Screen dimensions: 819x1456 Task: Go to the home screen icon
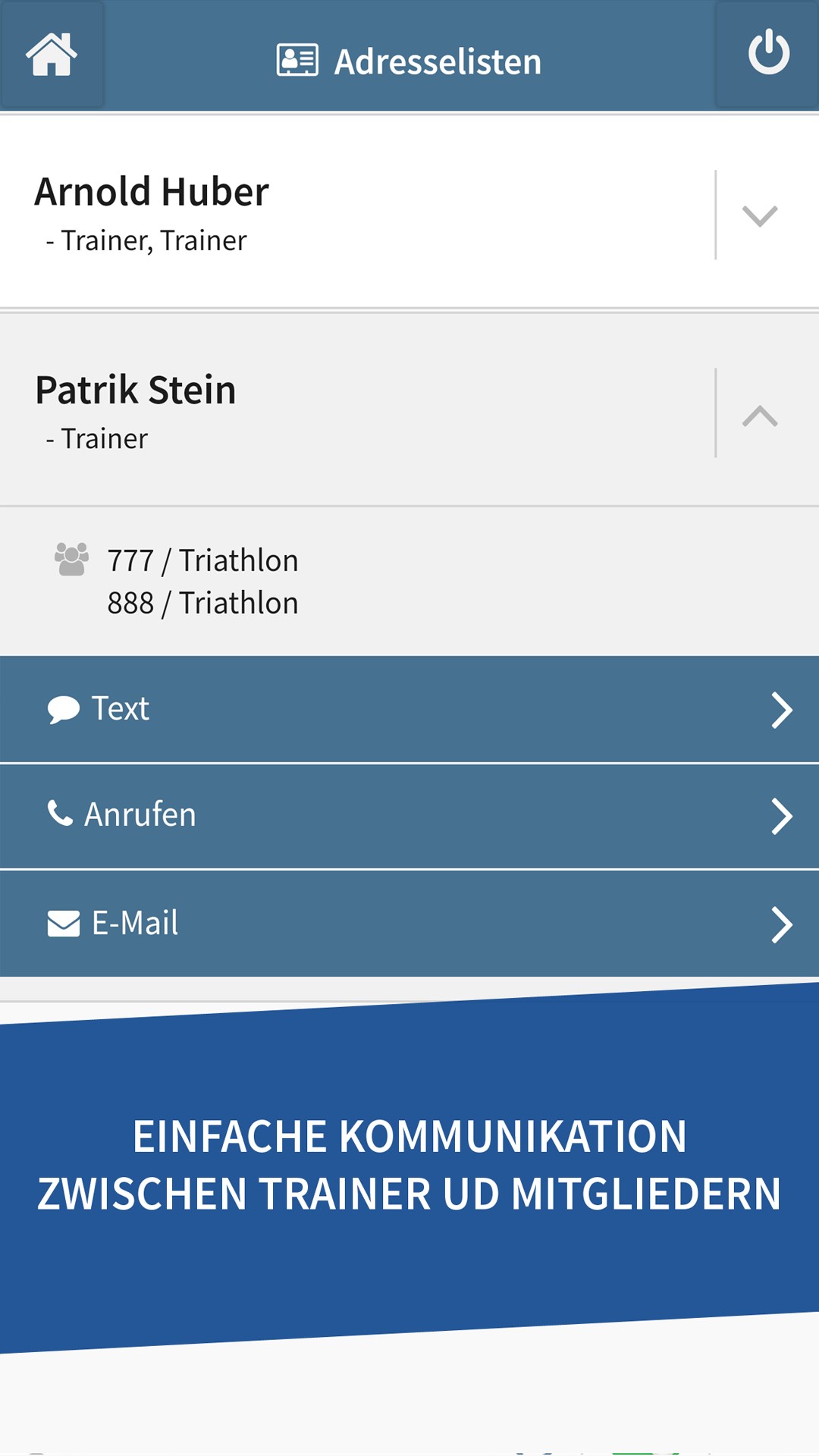pyautogui.click(x=52, y=55)
